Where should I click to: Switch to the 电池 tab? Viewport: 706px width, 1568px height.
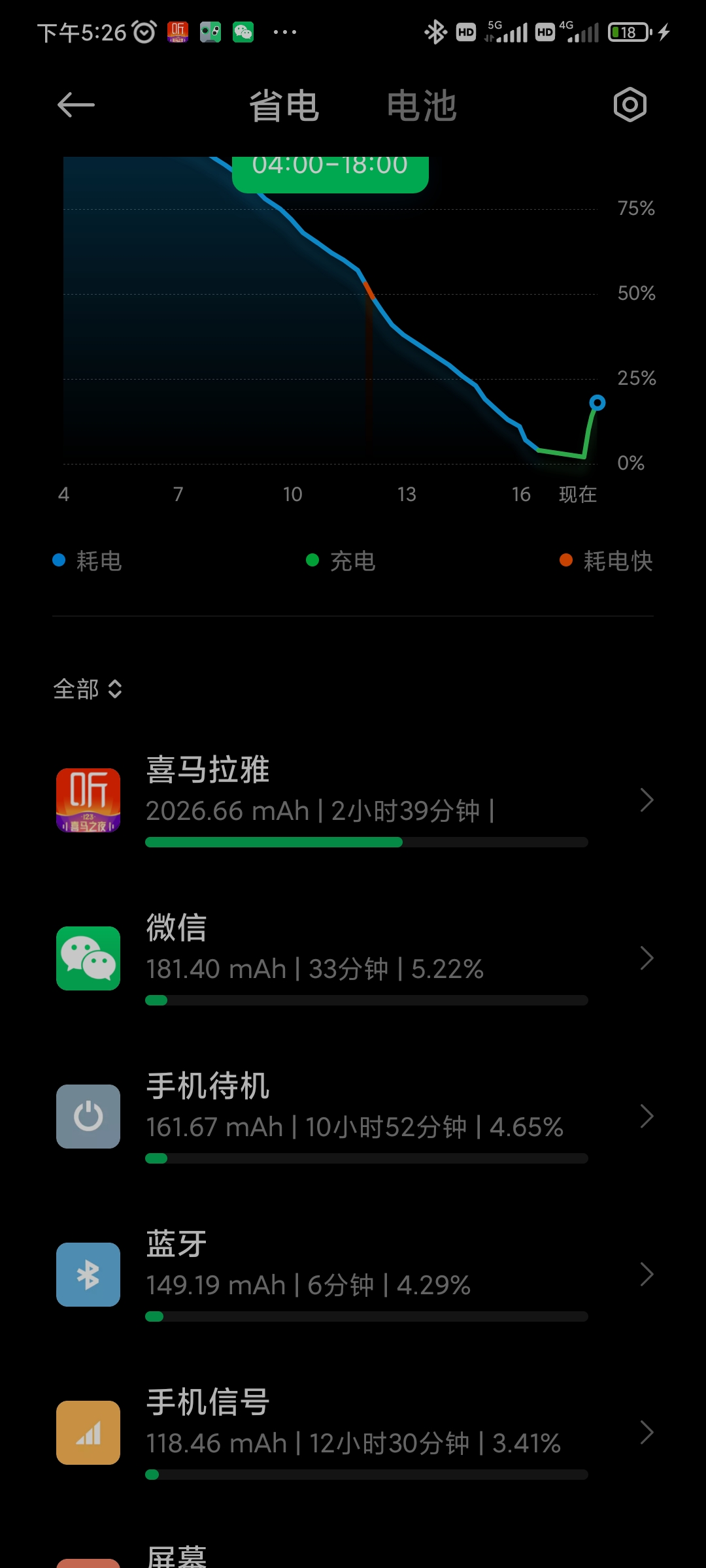tap(422, 106)
